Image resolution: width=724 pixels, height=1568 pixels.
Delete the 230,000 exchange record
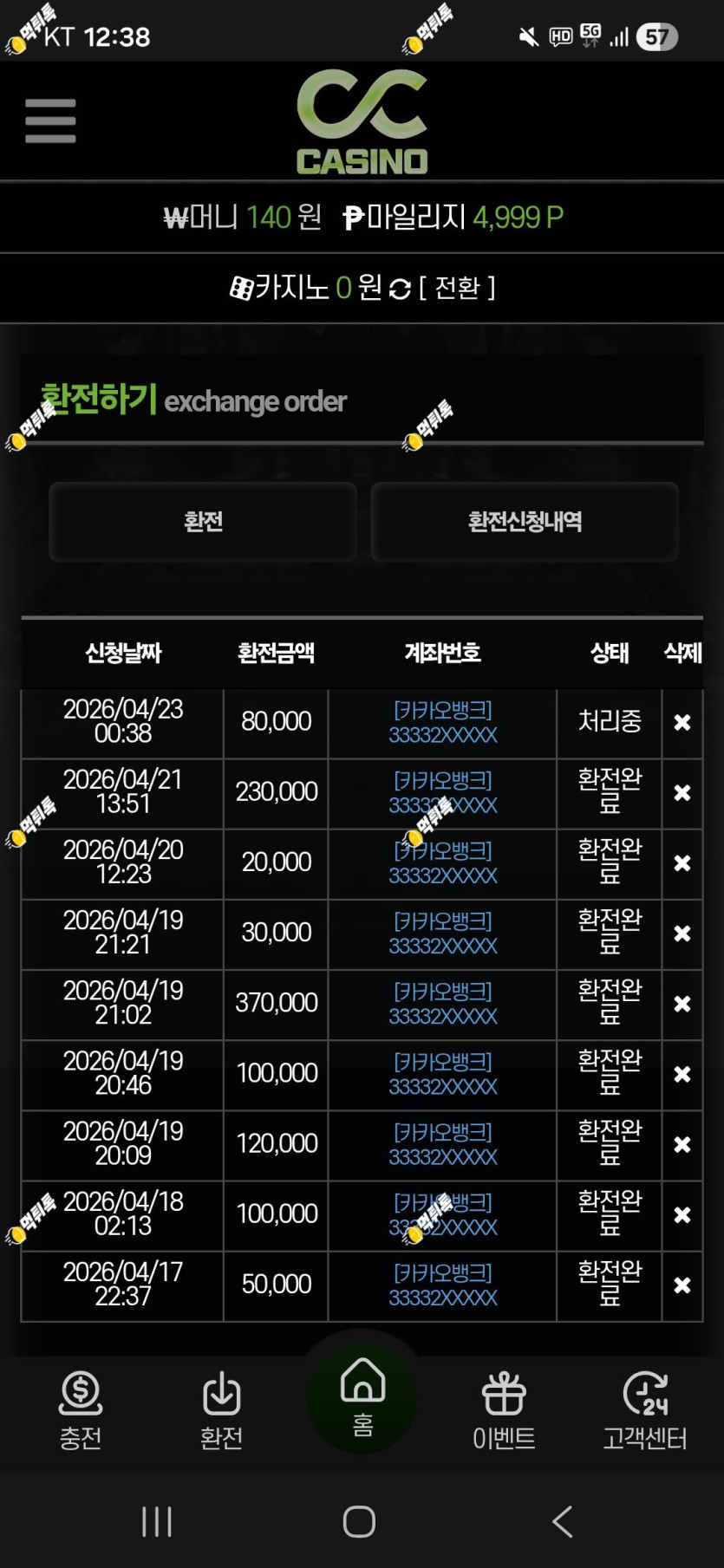pyautogui.click(x=682, y=793)
